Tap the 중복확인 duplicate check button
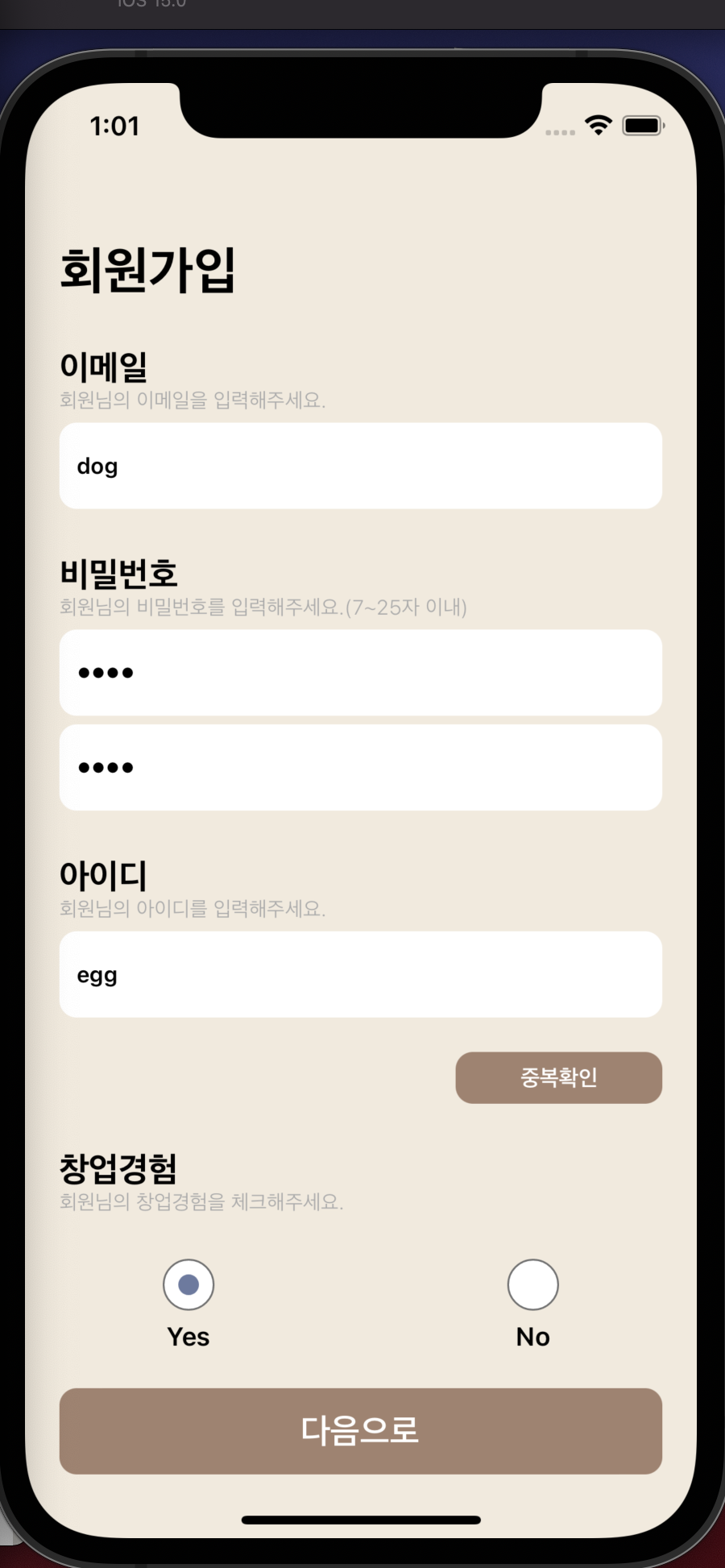 coord(558,1077)
